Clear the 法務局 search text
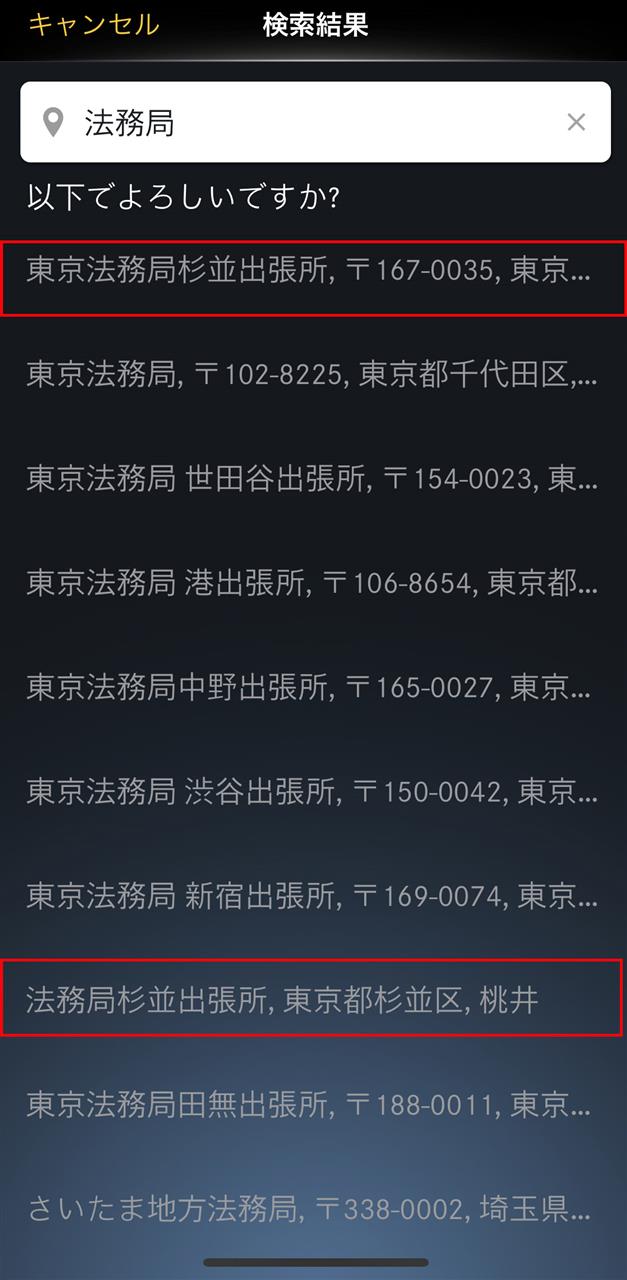Screen dimensions: 627x1280 (x=576, y=122)
